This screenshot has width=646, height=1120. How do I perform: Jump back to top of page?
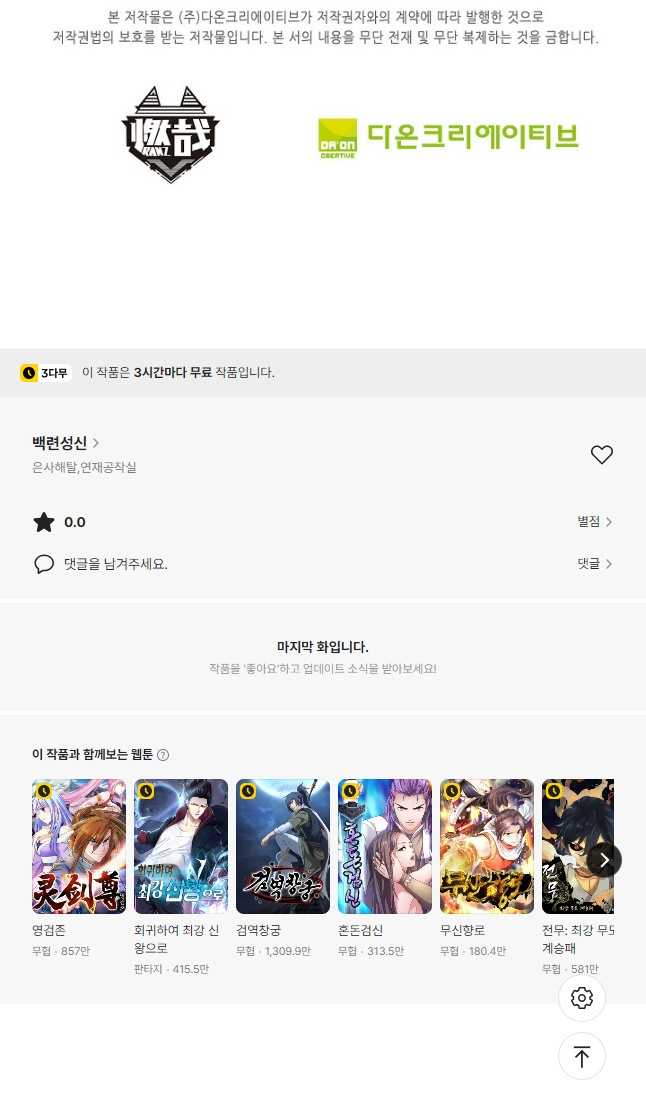pos(582,1056)
